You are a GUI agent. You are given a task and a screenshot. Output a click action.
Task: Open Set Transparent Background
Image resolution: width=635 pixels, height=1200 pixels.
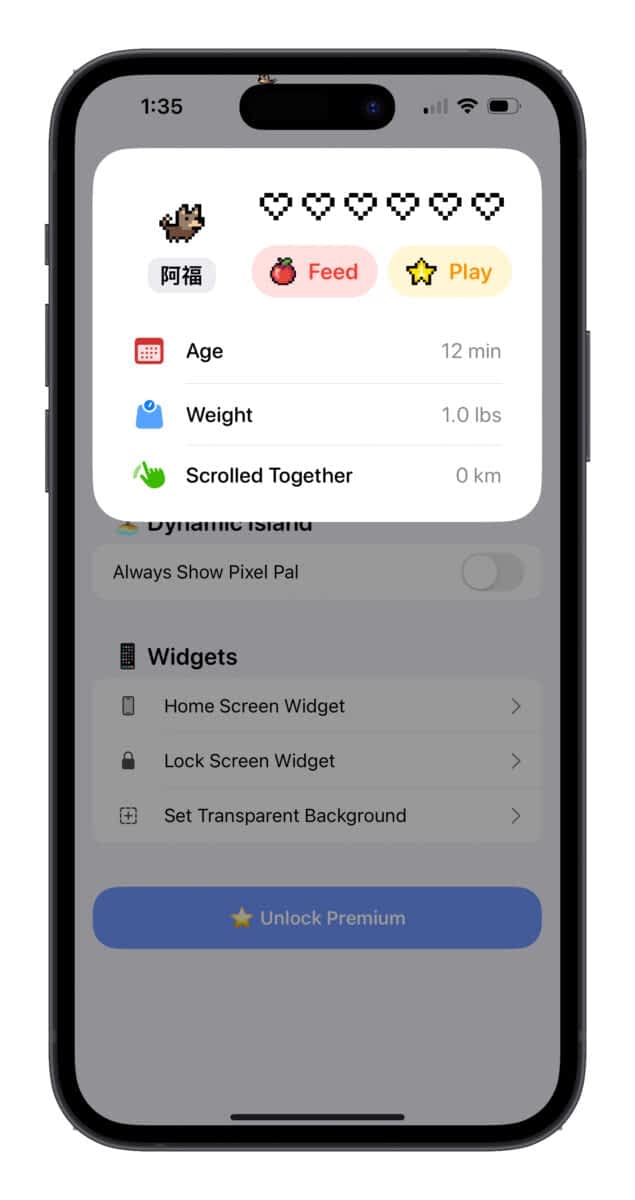tap(317, 816)
